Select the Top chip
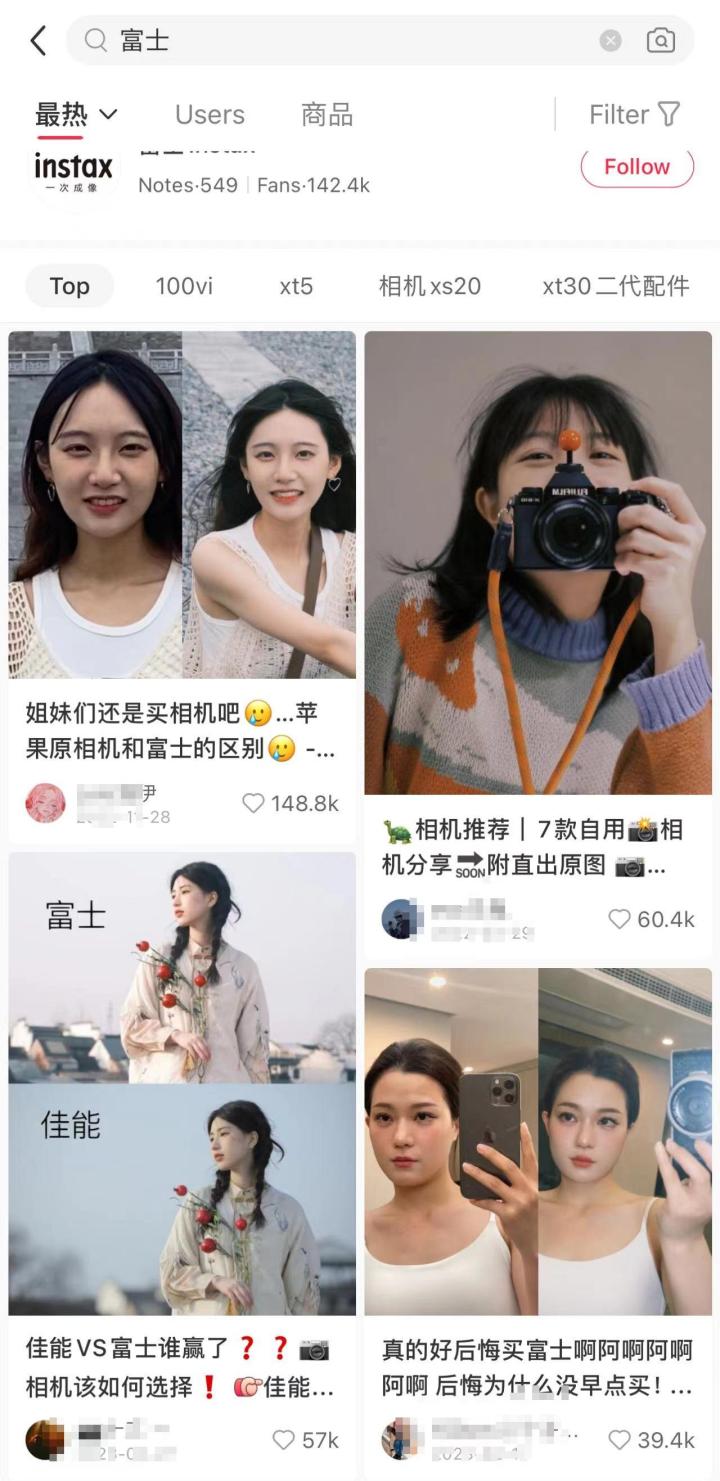Viewport: 720px width, 1481px height. tap(69, 286)
